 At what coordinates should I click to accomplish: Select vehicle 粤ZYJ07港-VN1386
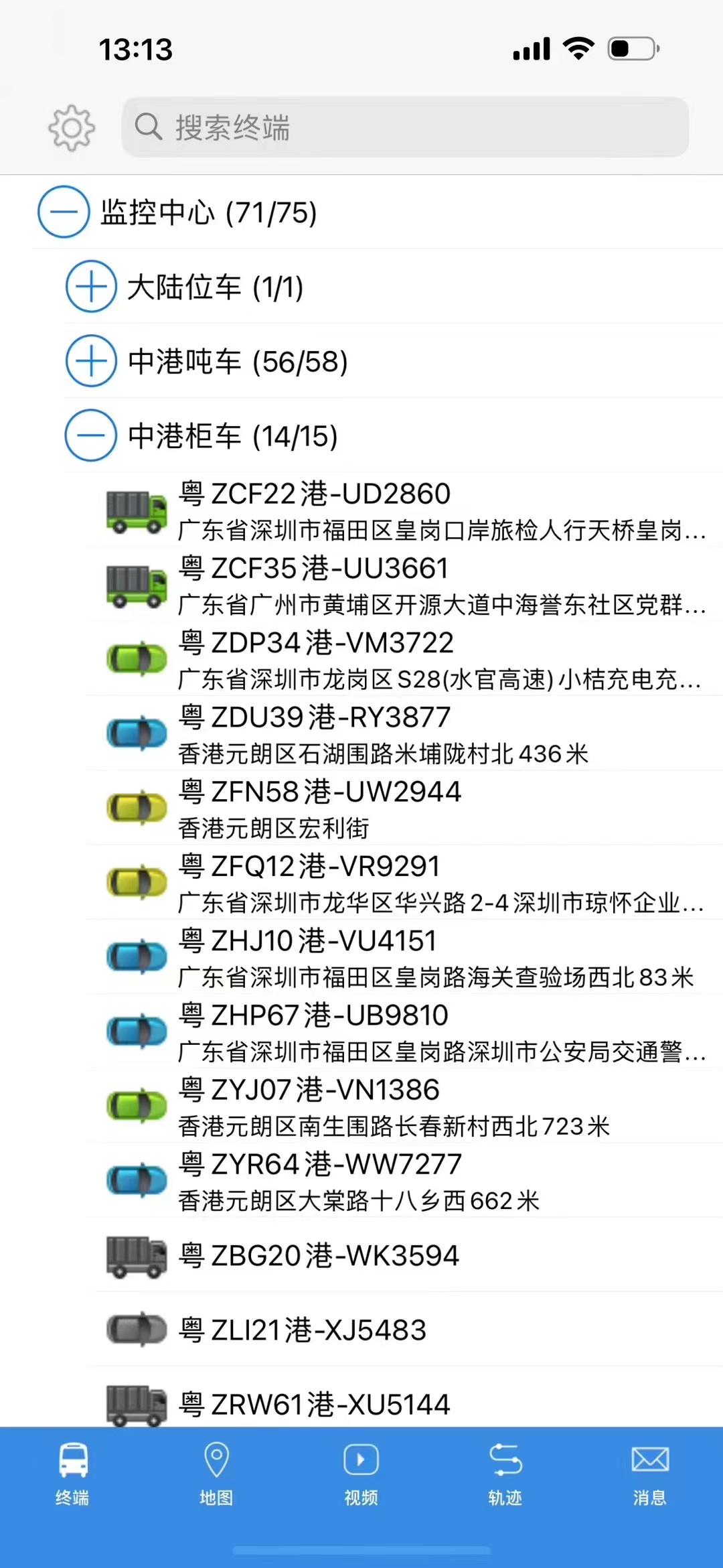click(x=402, y=1106)
